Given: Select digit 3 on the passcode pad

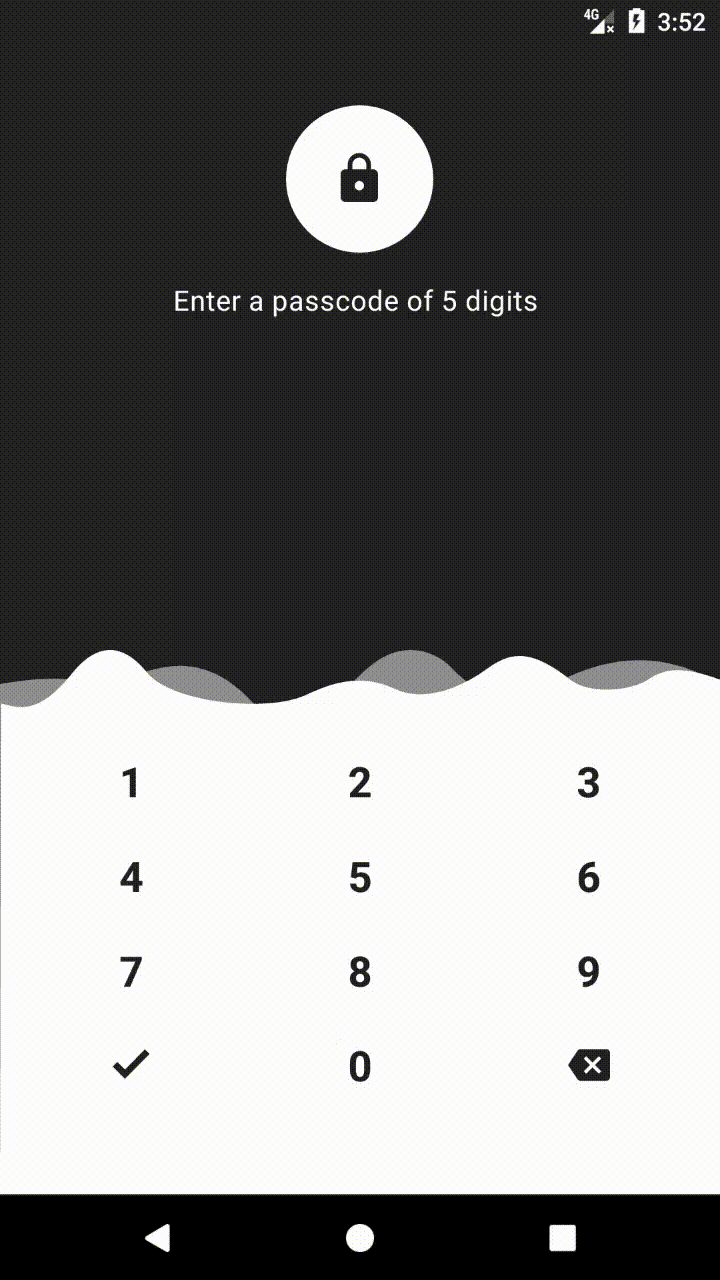Looking at the screenshot, I should click(x=589, y=783).
